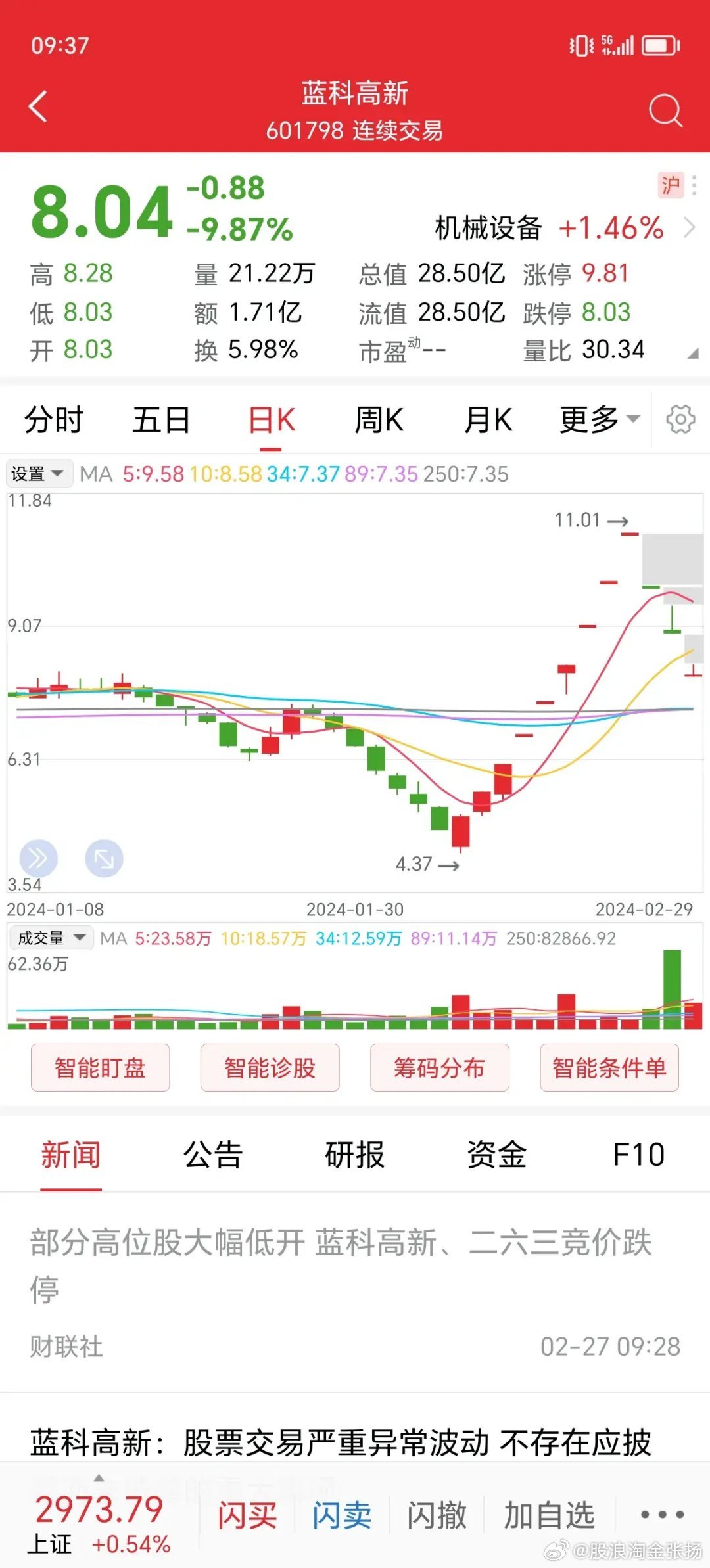Switch to the 五日 chart tab
This screenshot has width=710, height=1568.
[162, 420]
